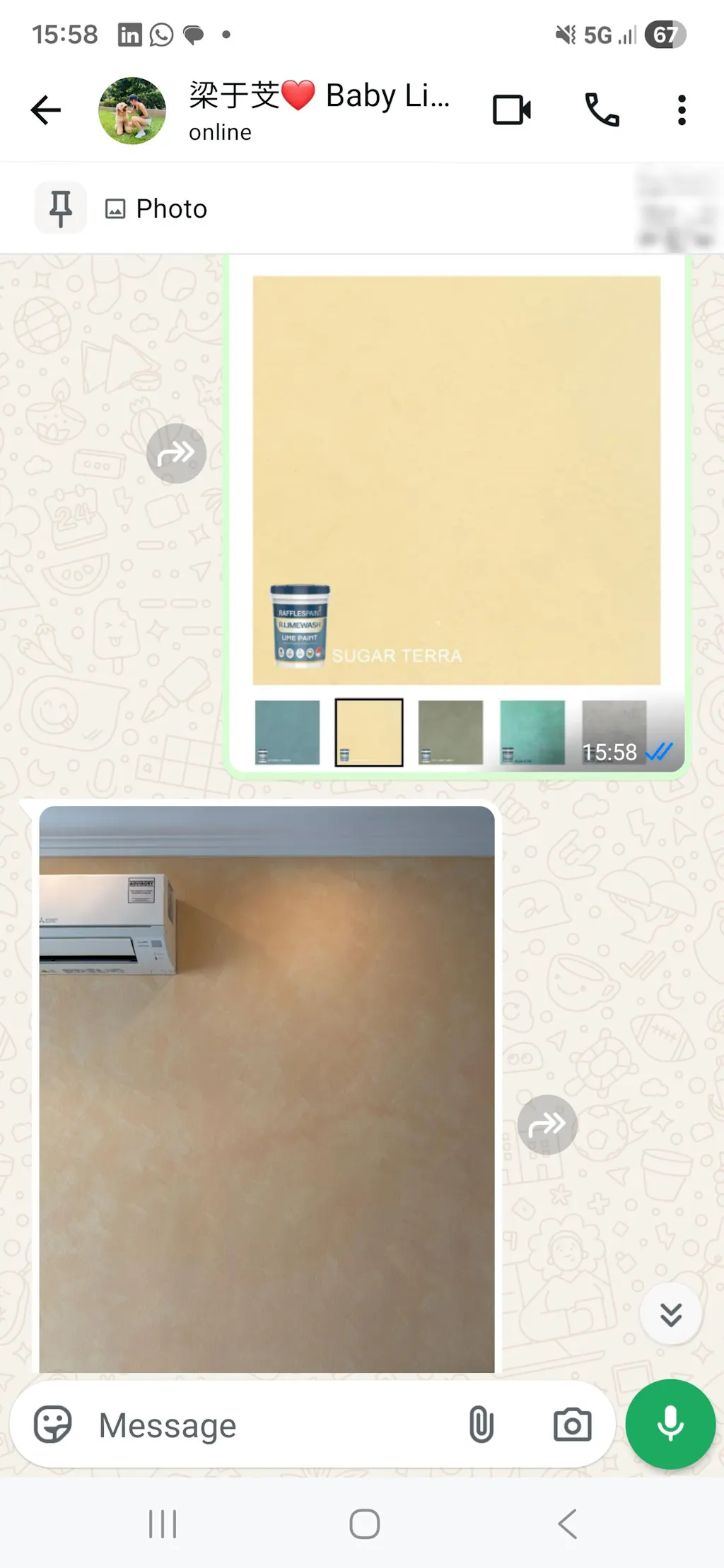Start a voice call
This screenshot has width=724, height=1568.
tap(602, 110)
